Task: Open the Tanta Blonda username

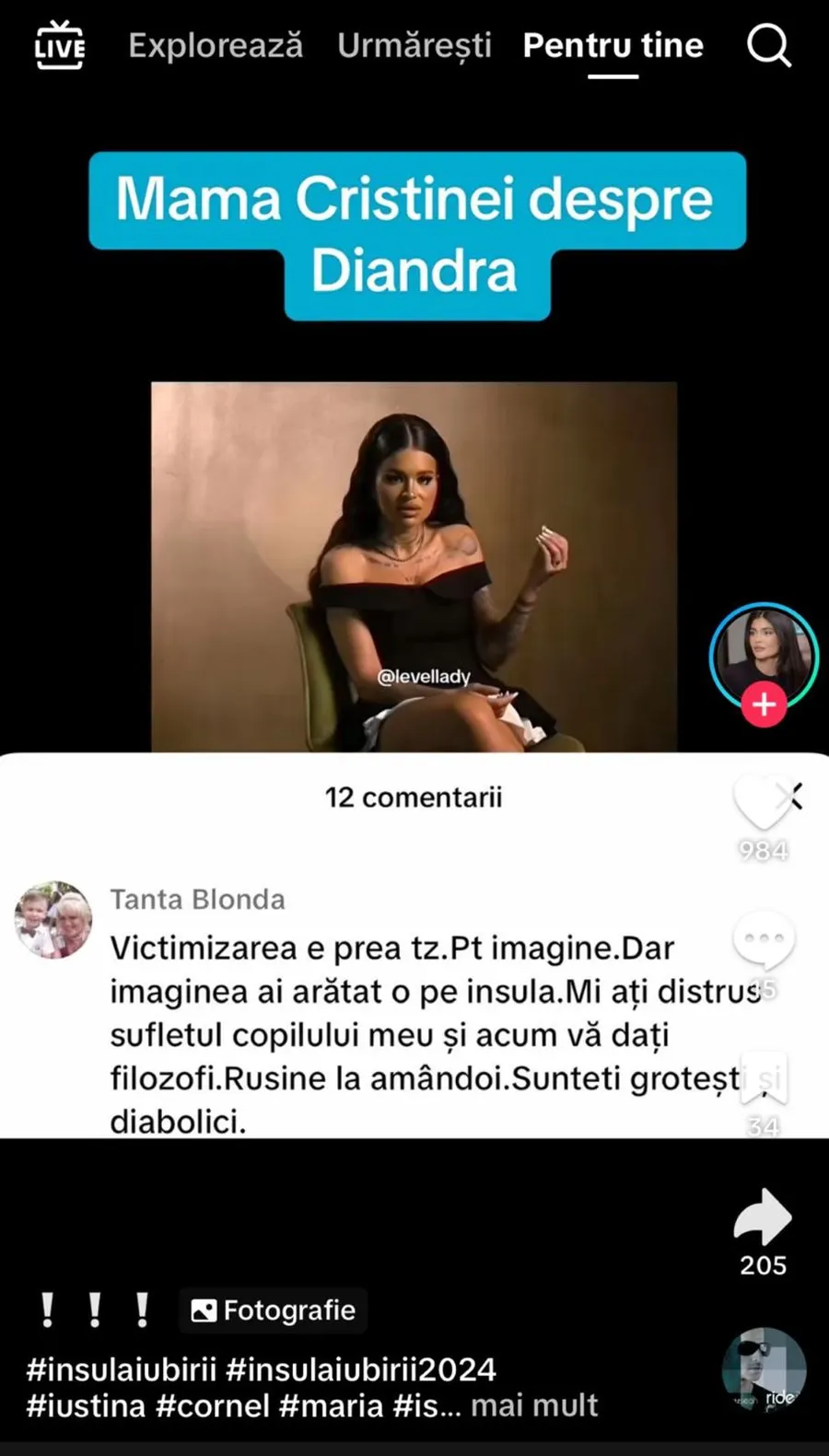Action: tap(197, 899)
